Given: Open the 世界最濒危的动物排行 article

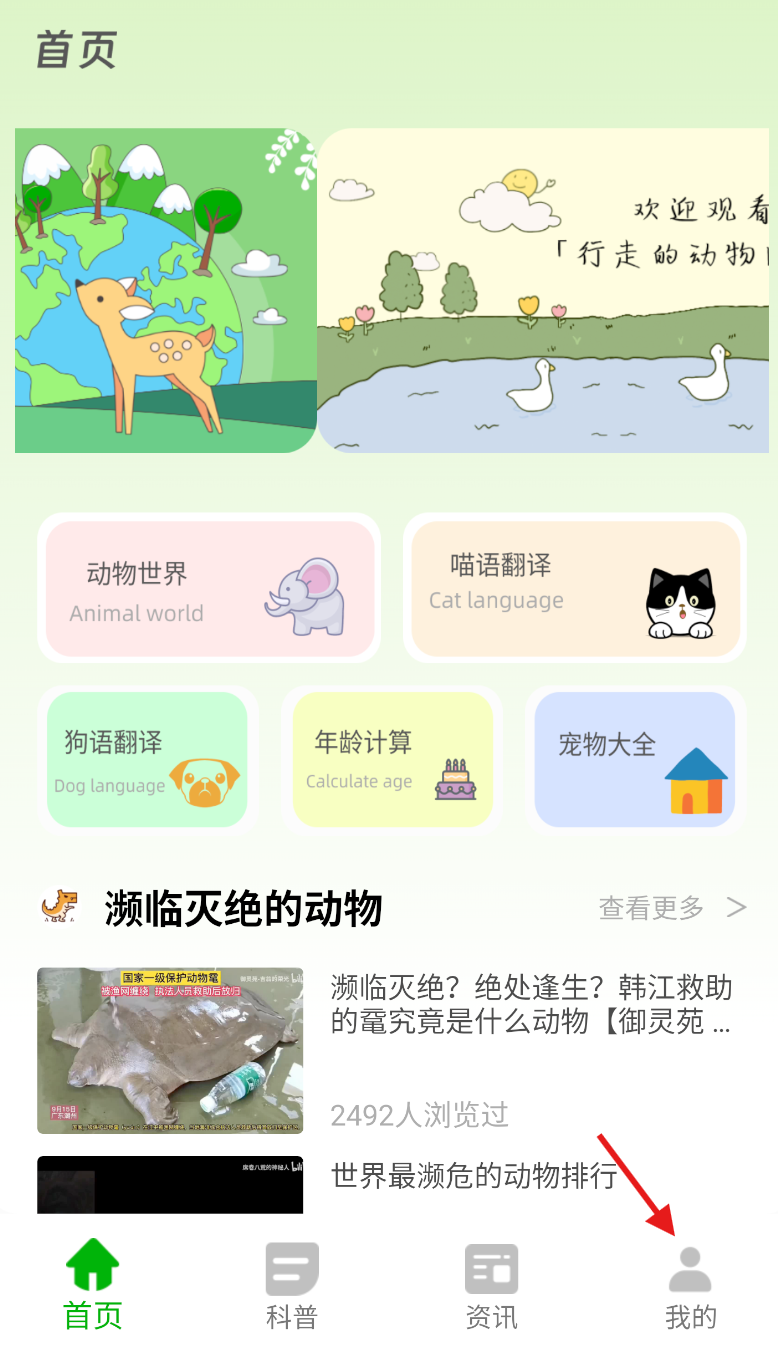Looking at the screenshot, I should click(474, 1176).
